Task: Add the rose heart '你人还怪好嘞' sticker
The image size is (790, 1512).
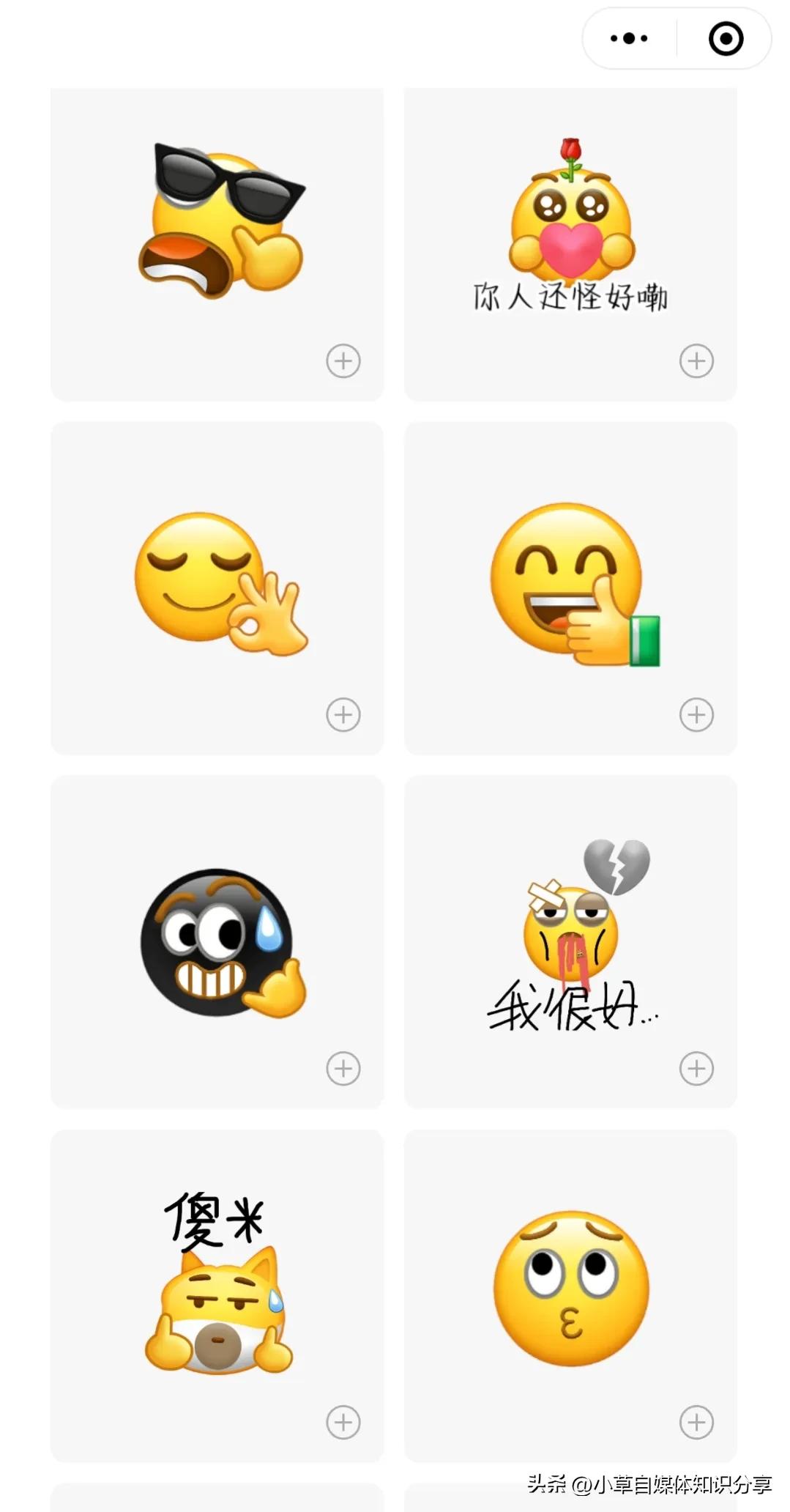Action: click(698, 360)
